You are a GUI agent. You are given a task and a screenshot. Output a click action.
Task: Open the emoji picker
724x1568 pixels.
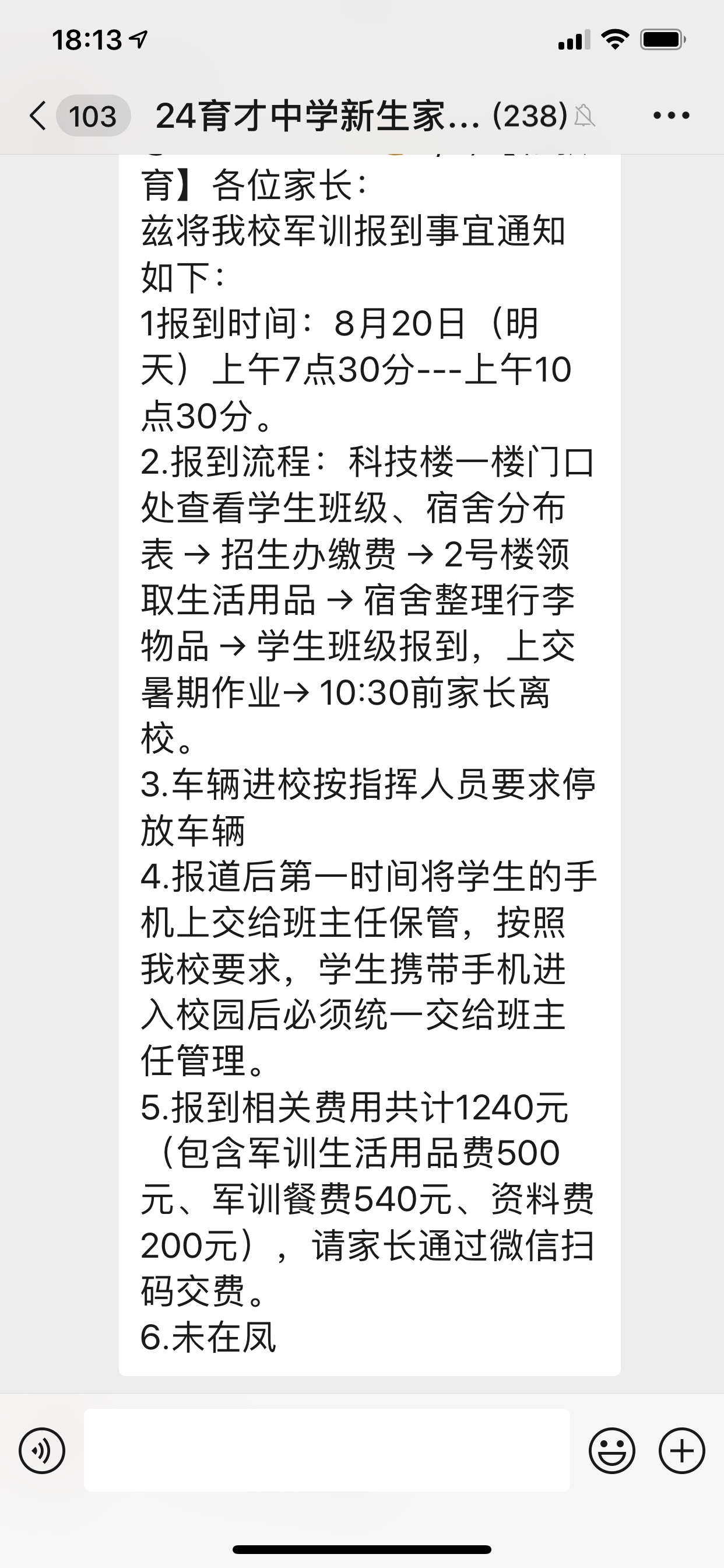click(x=611, y=1451)
